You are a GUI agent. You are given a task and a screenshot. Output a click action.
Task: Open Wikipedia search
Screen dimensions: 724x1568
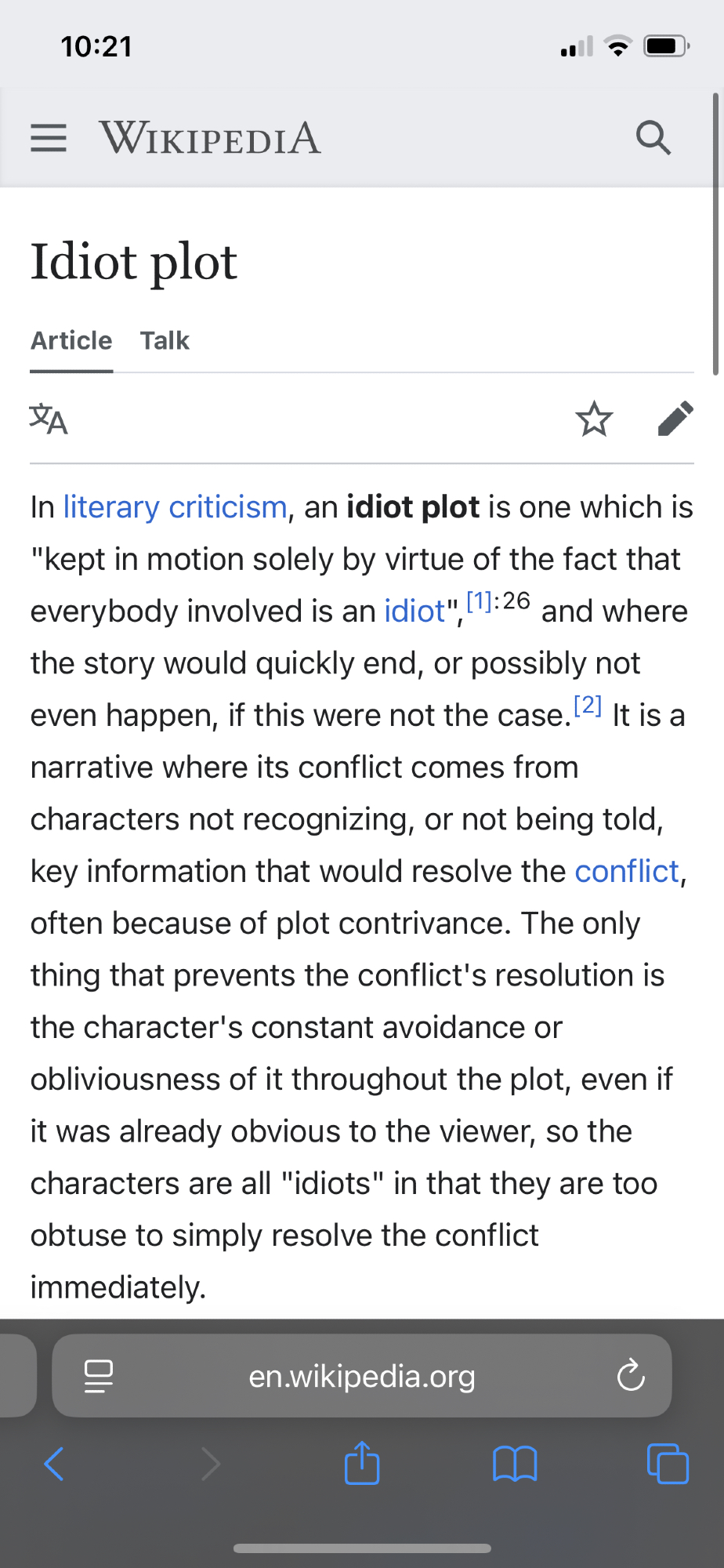[x=653, y=138]
